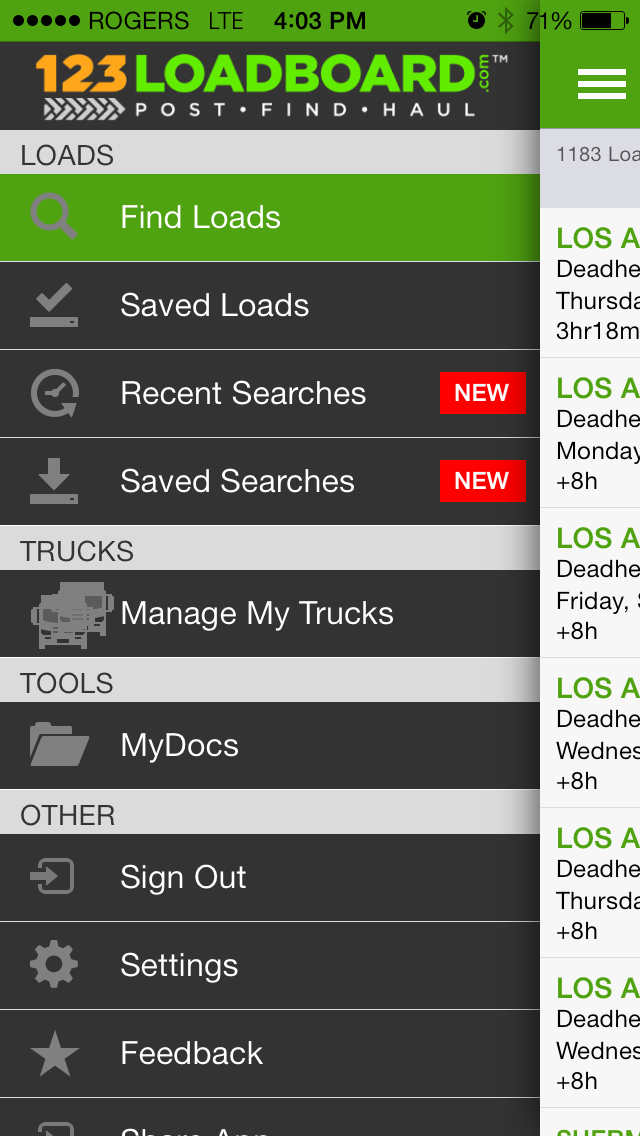Viewport: 640px width, 1136px height.
Task: Open Recent Searches
Action: click(x=243, y=394)
